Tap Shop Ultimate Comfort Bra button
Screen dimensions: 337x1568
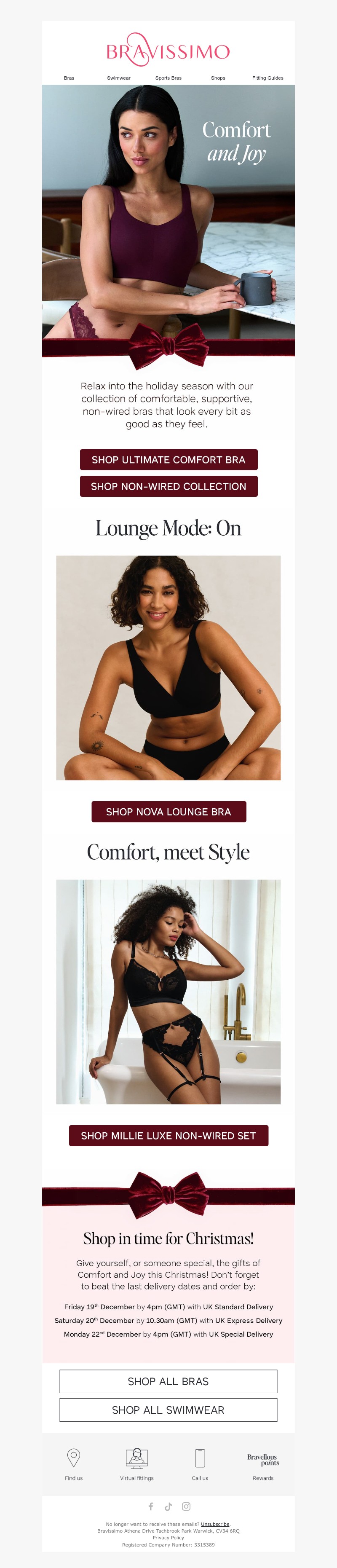pos(168,460)
